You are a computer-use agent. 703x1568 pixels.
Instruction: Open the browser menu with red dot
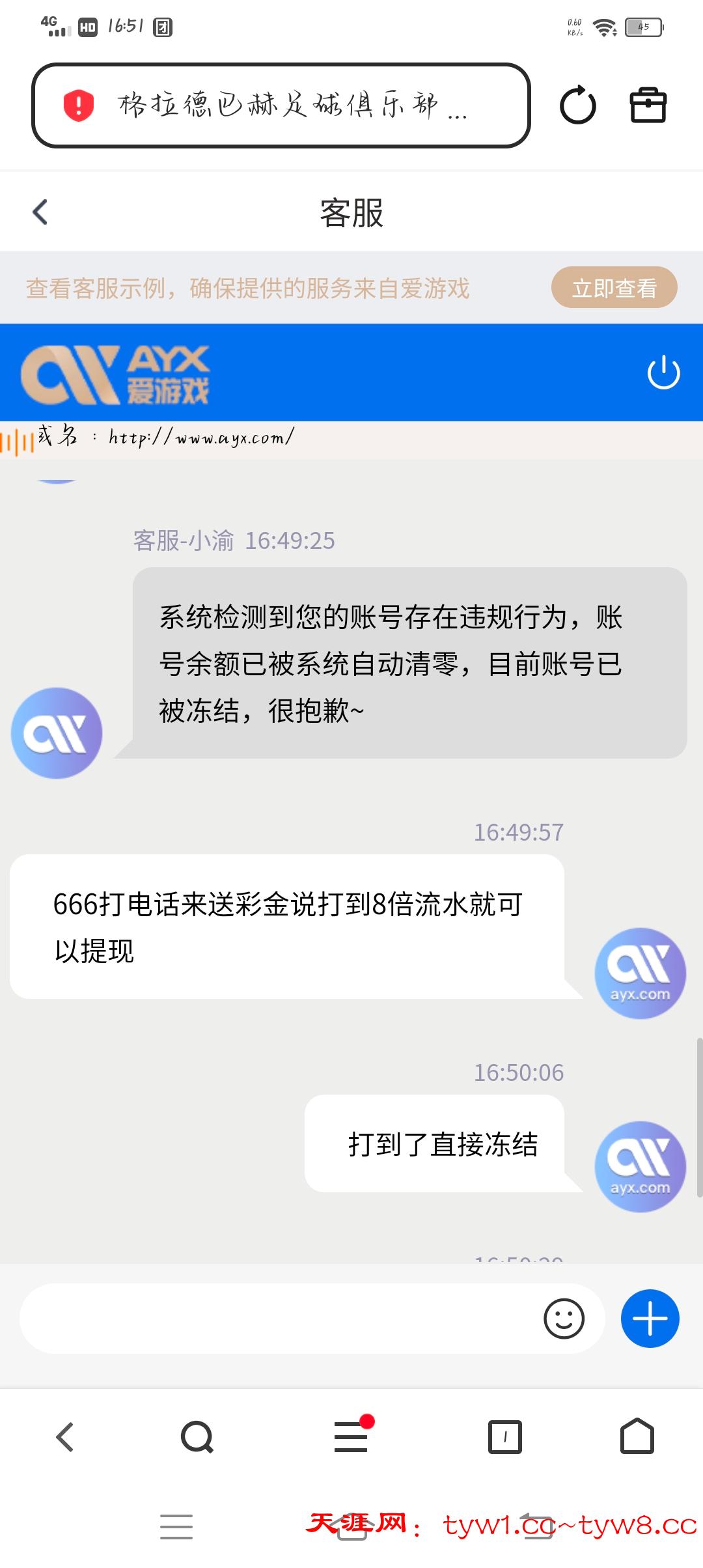coord(351,1437)
